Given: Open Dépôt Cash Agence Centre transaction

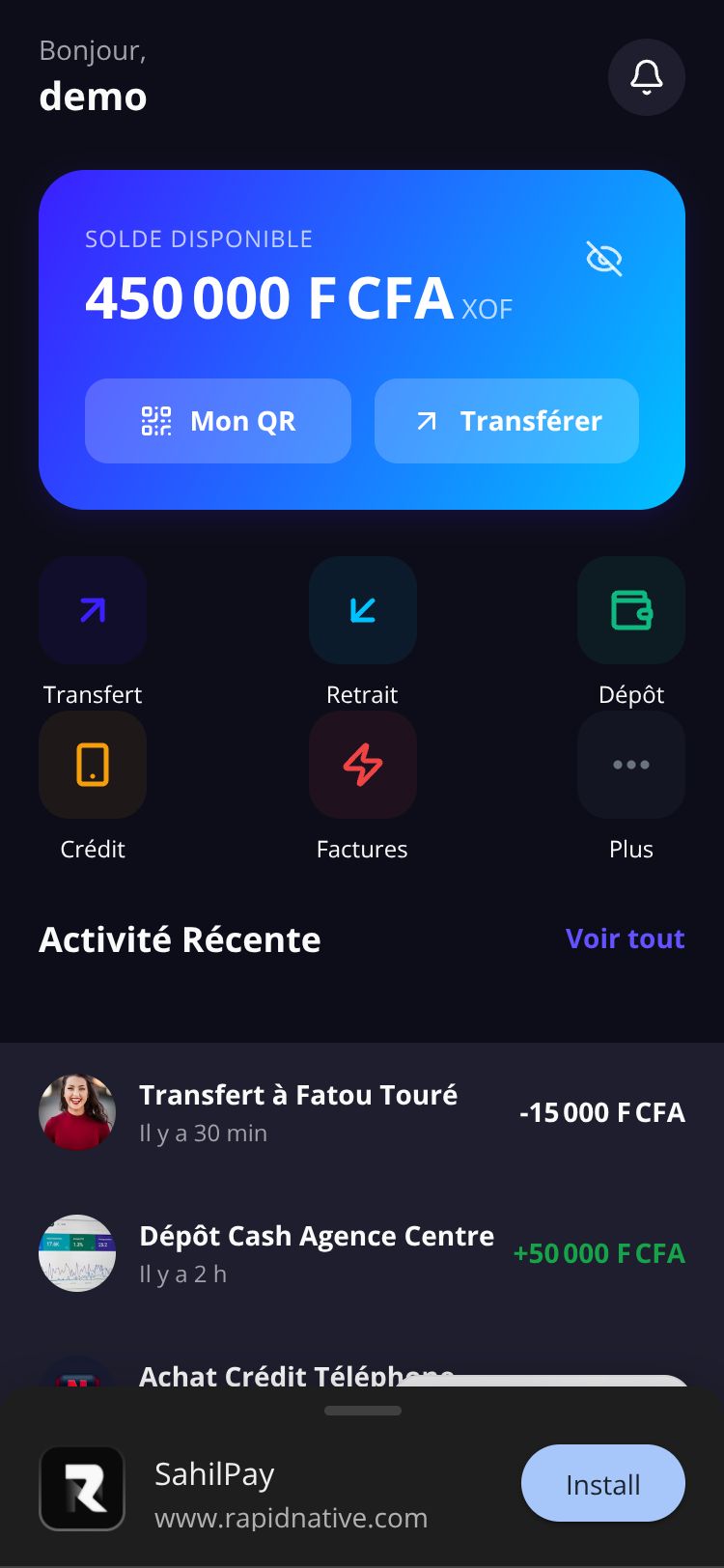Looking at the screenshot, I should point(362,1253).
